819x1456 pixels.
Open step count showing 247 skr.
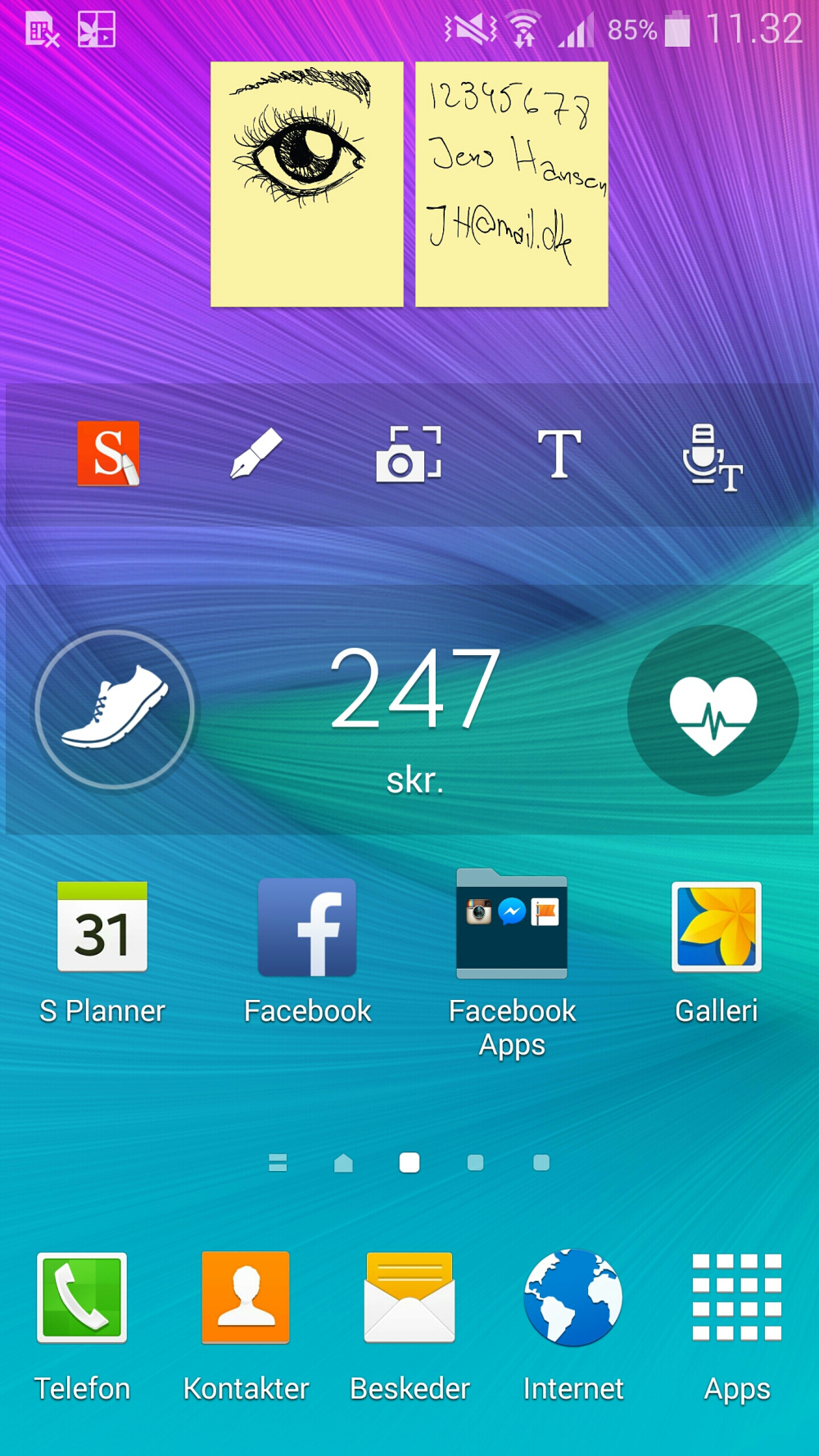tap(415, 712)
